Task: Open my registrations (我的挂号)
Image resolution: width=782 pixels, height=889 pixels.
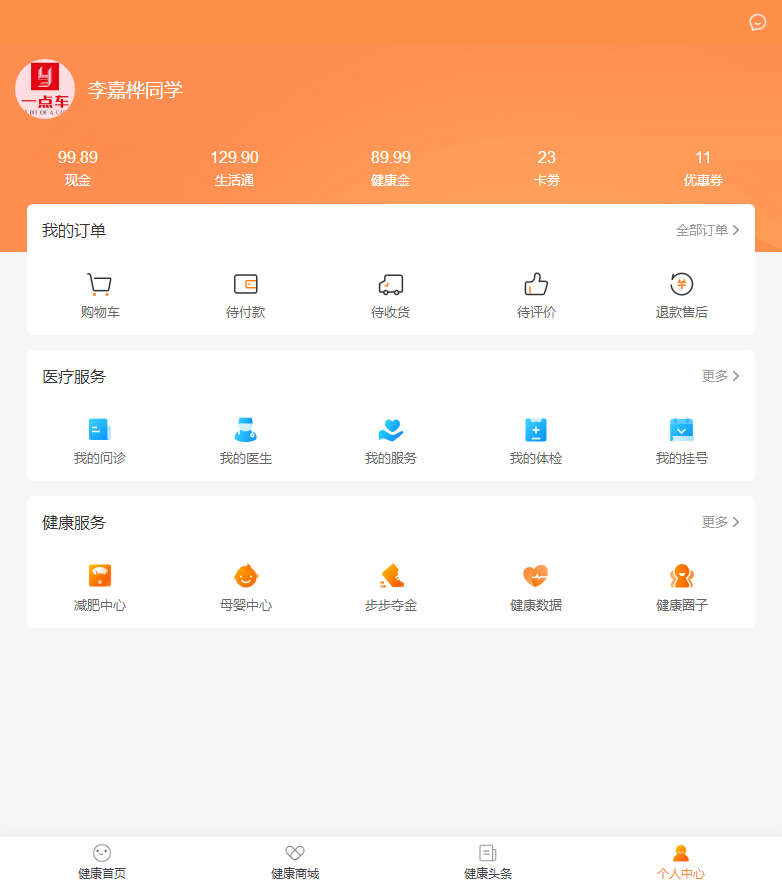Action: (x=681, y=441)
